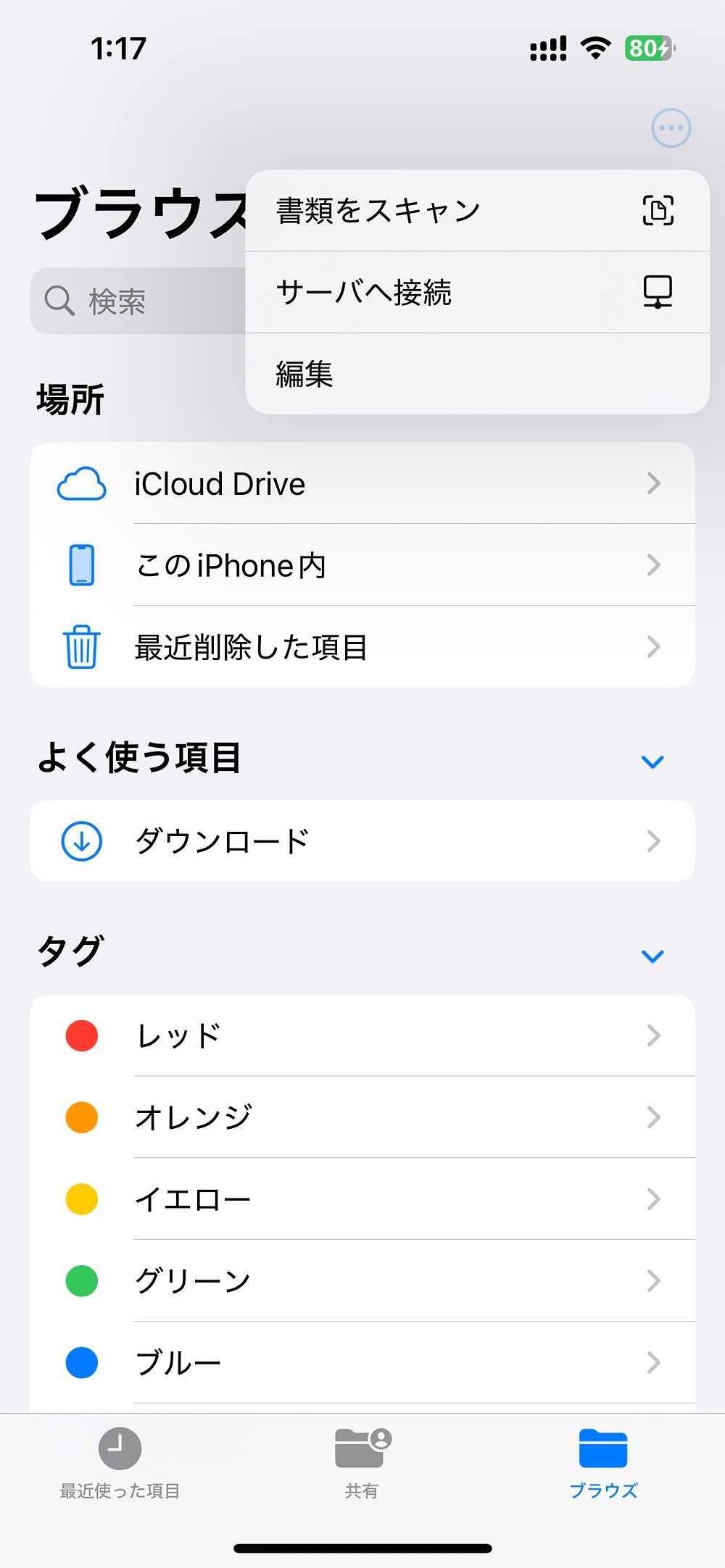Collapse the タグ section
The image size is (725, 1568).
pyautogui.click(x=652, y=955)
